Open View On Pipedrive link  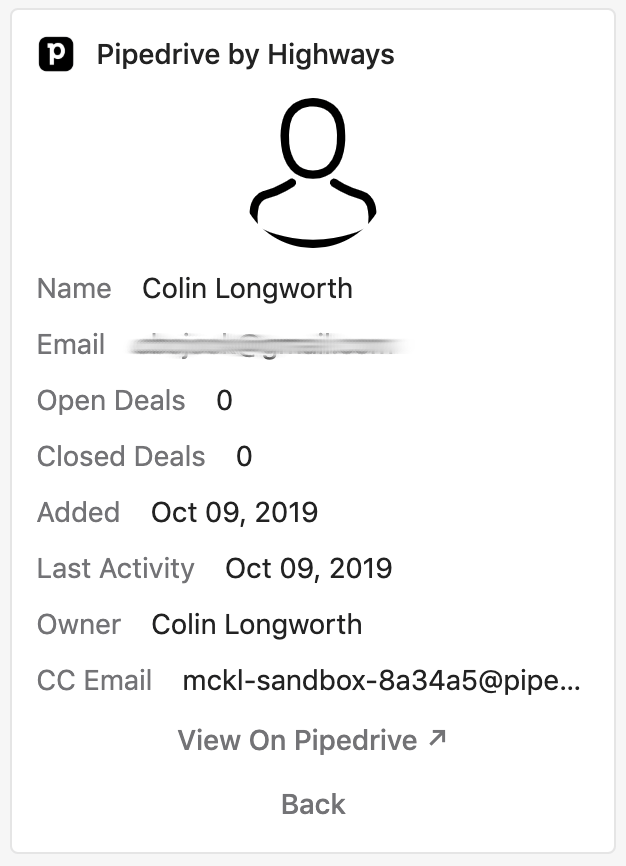pyautogui.click(x=312, y=740)
